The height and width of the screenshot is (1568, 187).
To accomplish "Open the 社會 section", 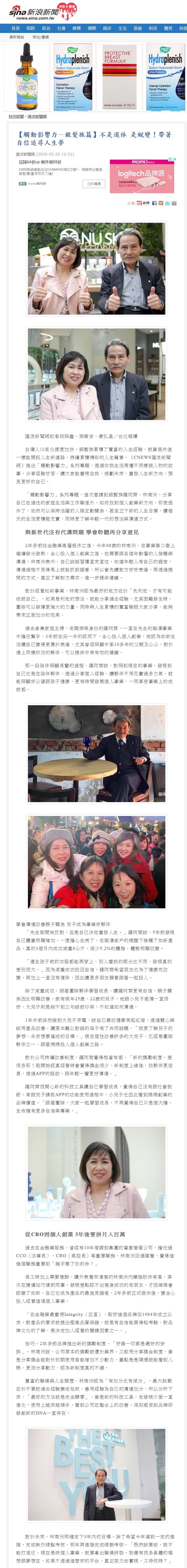I will (x=61, y=28).
